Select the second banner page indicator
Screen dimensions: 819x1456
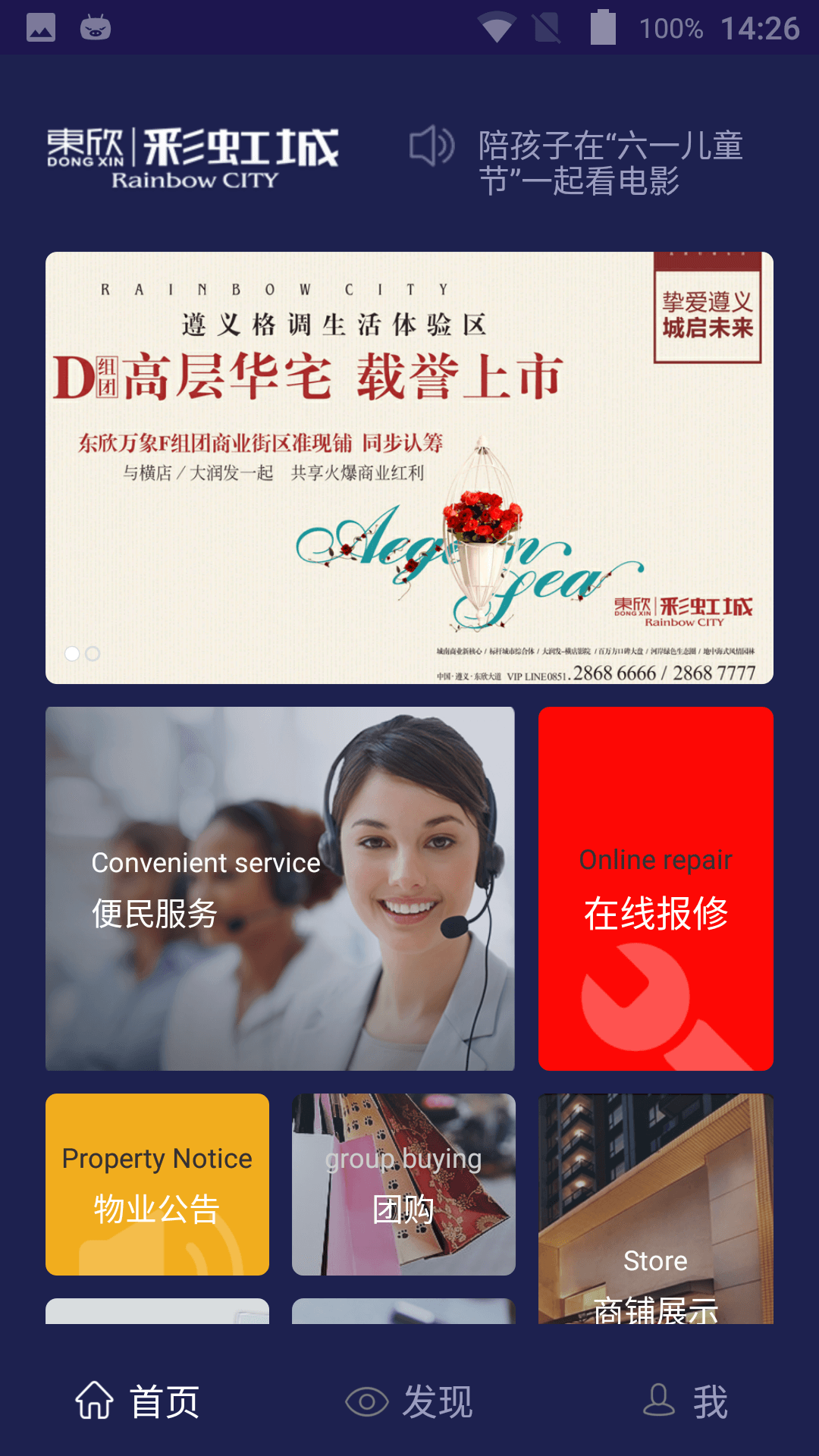[93, 654]
